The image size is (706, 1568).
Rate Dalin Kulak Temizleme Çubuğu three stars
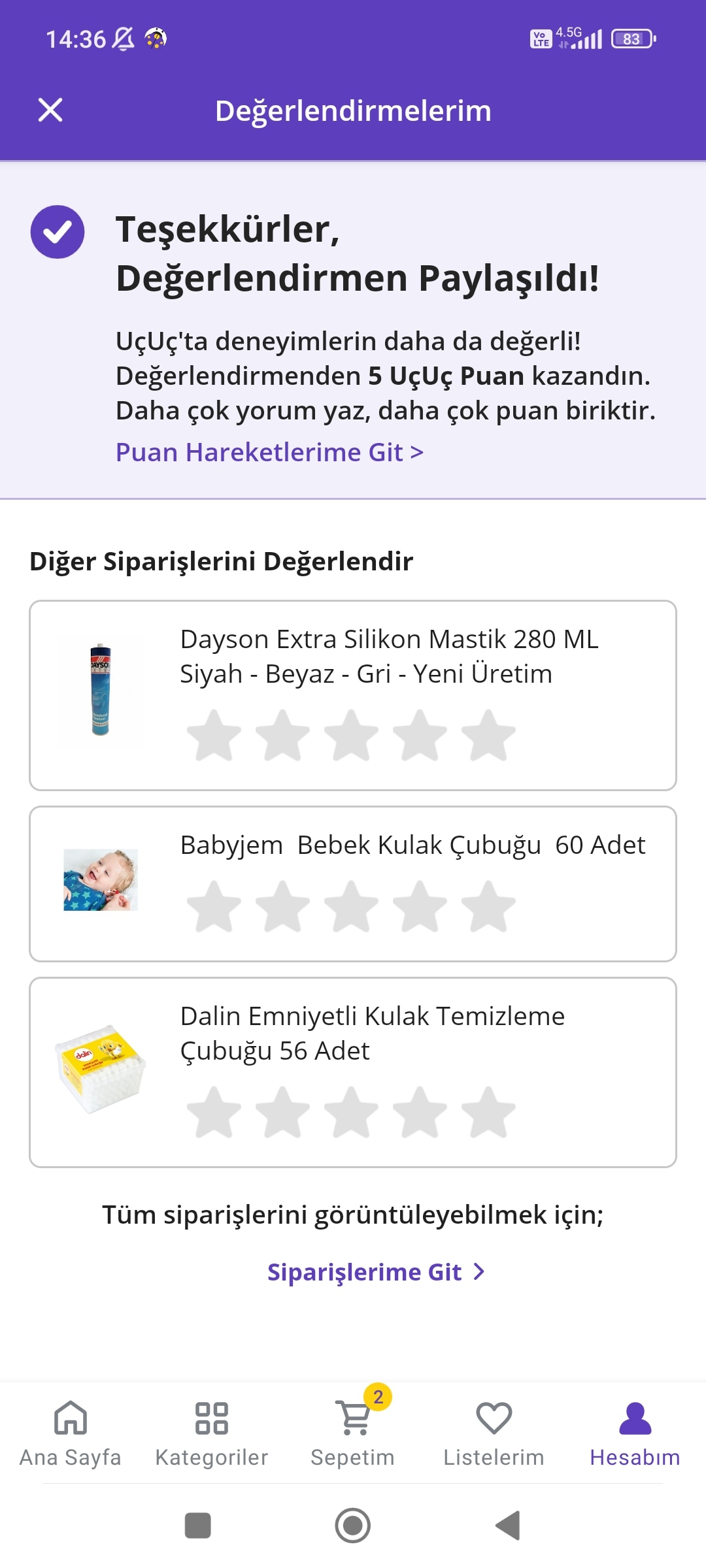tap(351, 1113)
